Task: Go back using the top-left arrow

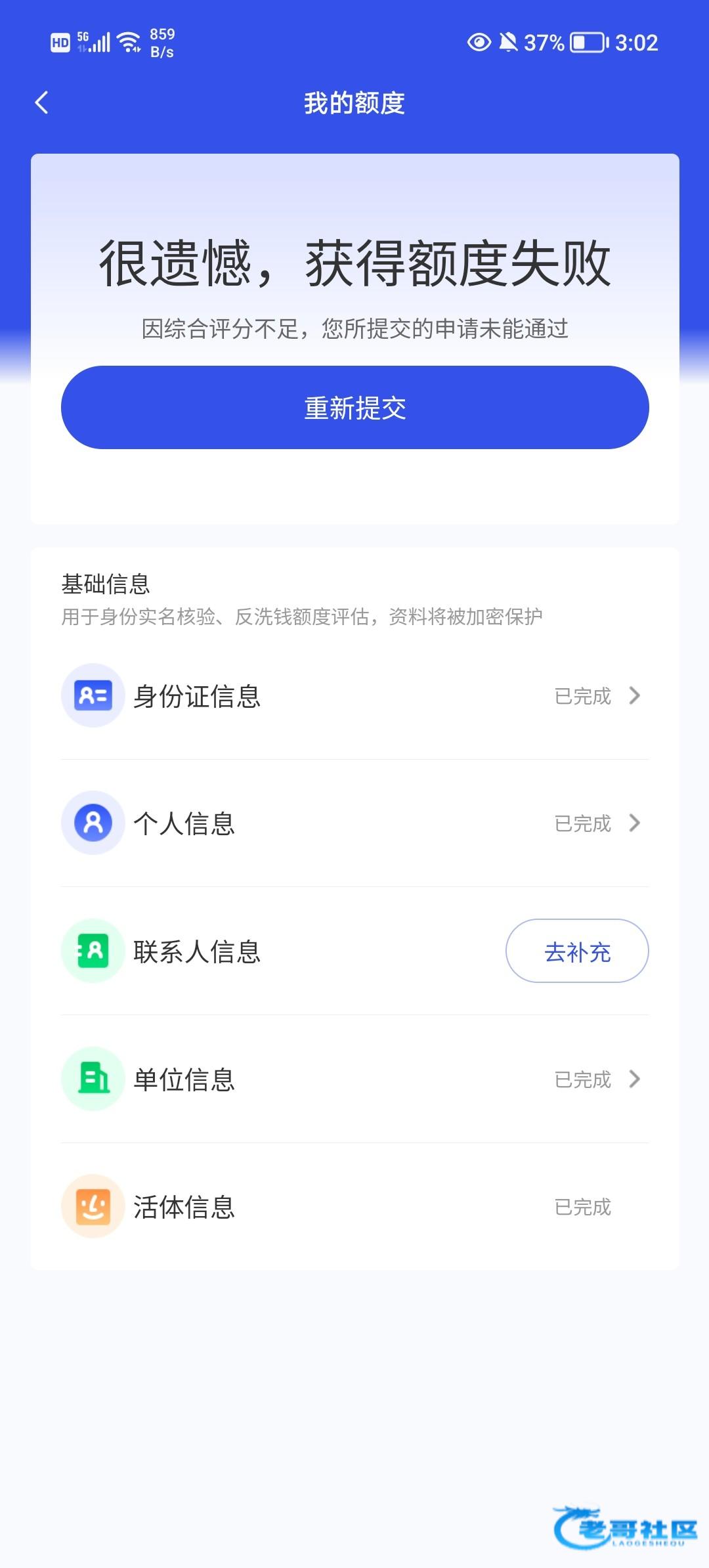Action: tap(41, 103)
